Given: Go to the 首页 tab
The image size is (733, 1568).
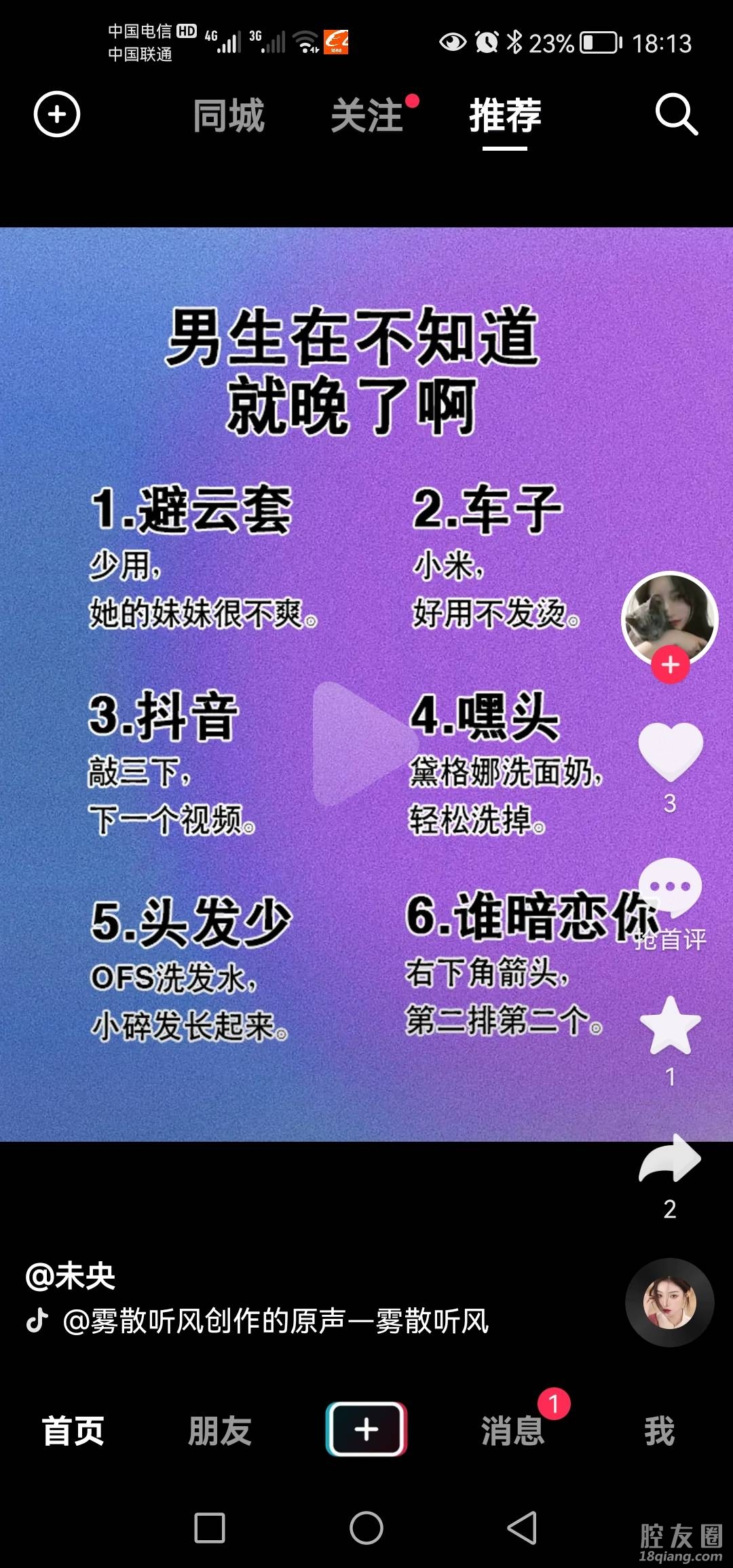Looking at the screenshot, I should (x=73, y=1431).
